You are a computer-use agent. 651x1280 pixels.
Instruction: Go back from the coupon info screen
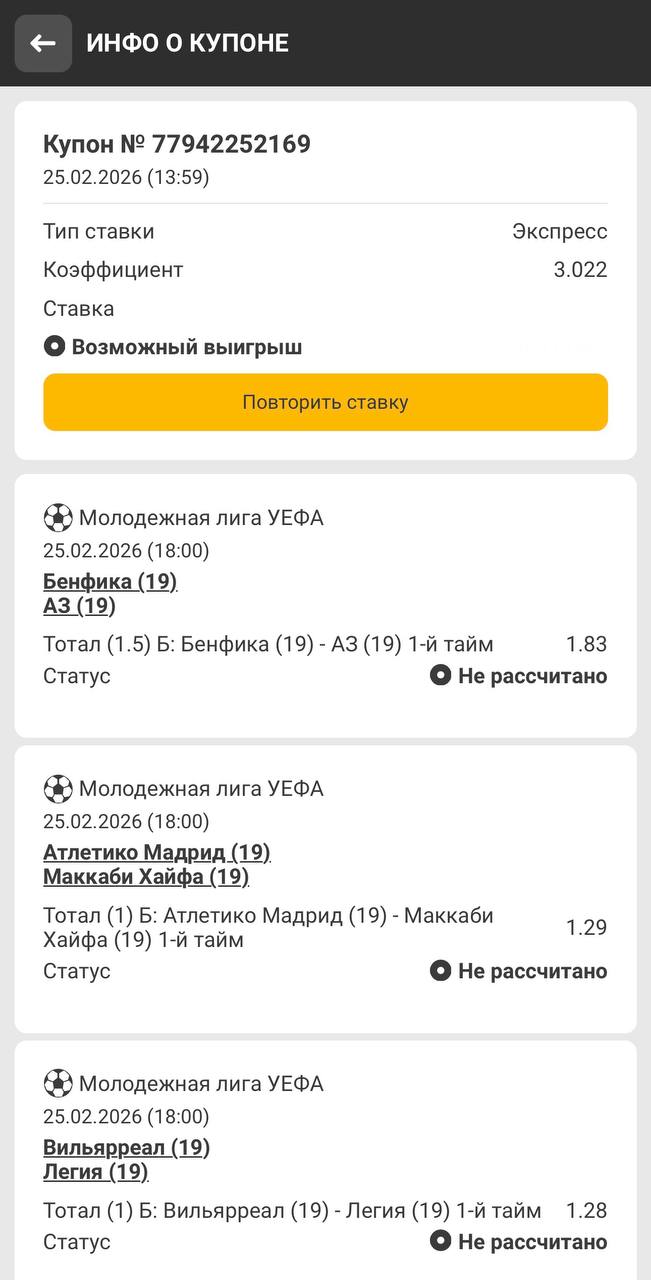coord(43,43)
